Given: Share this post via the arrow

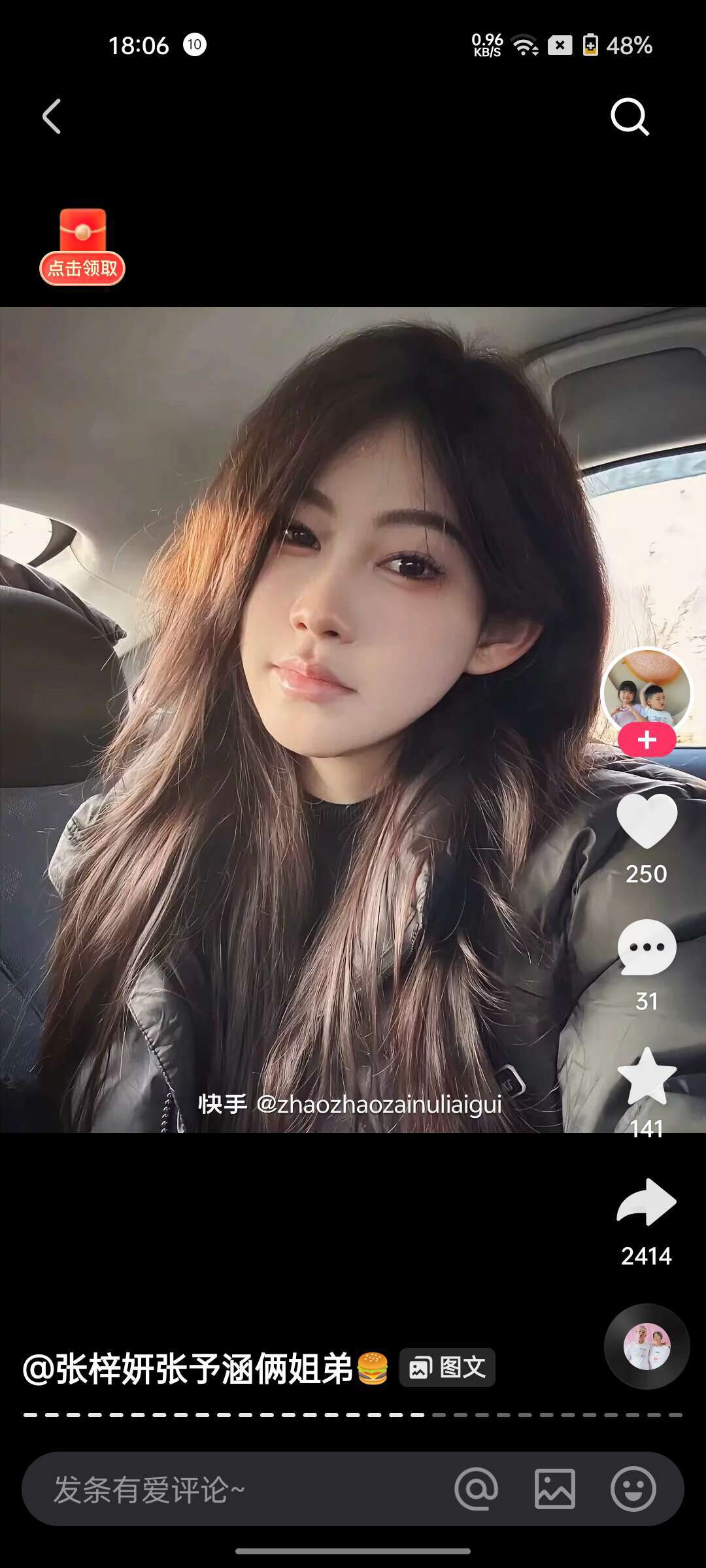Looking at the screenshot, I should (x=647, y=1202).
